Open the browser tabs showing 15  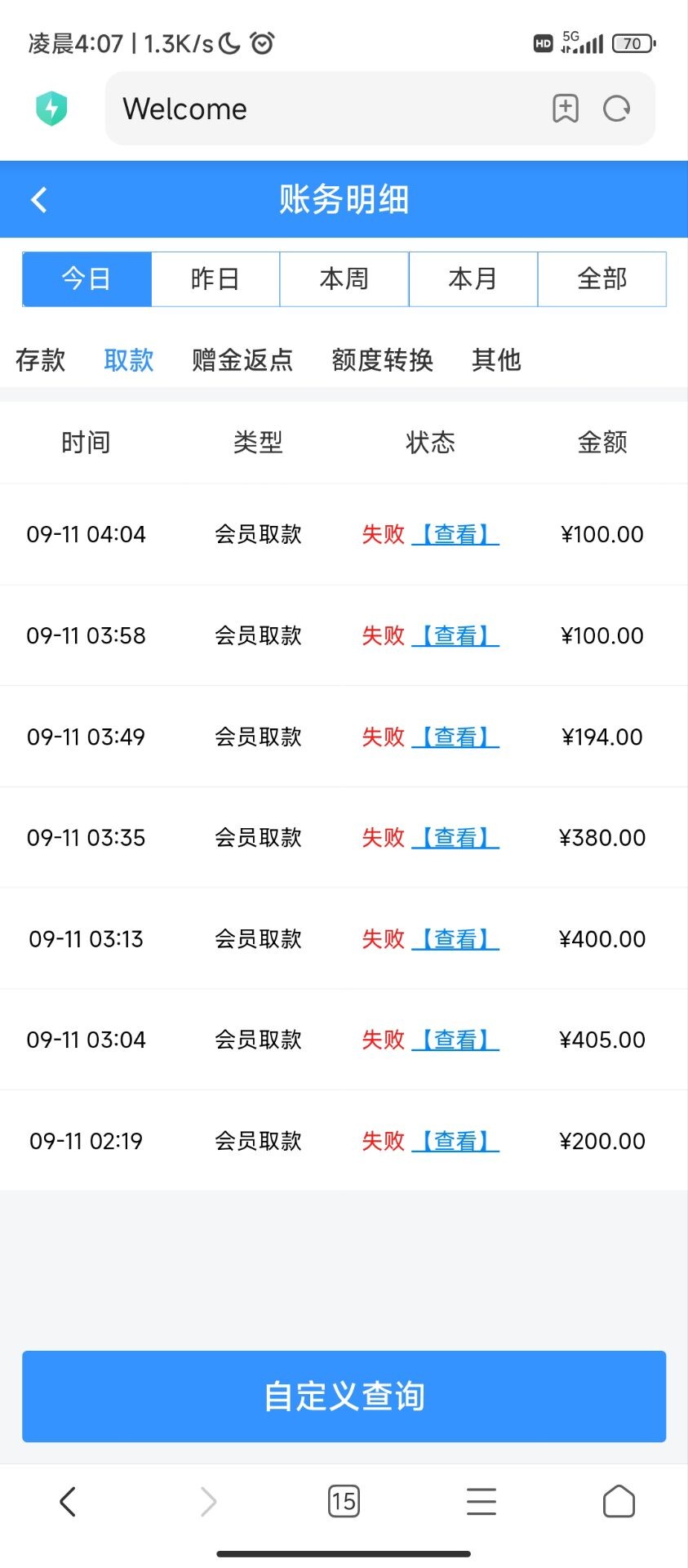coord(344,1500)
